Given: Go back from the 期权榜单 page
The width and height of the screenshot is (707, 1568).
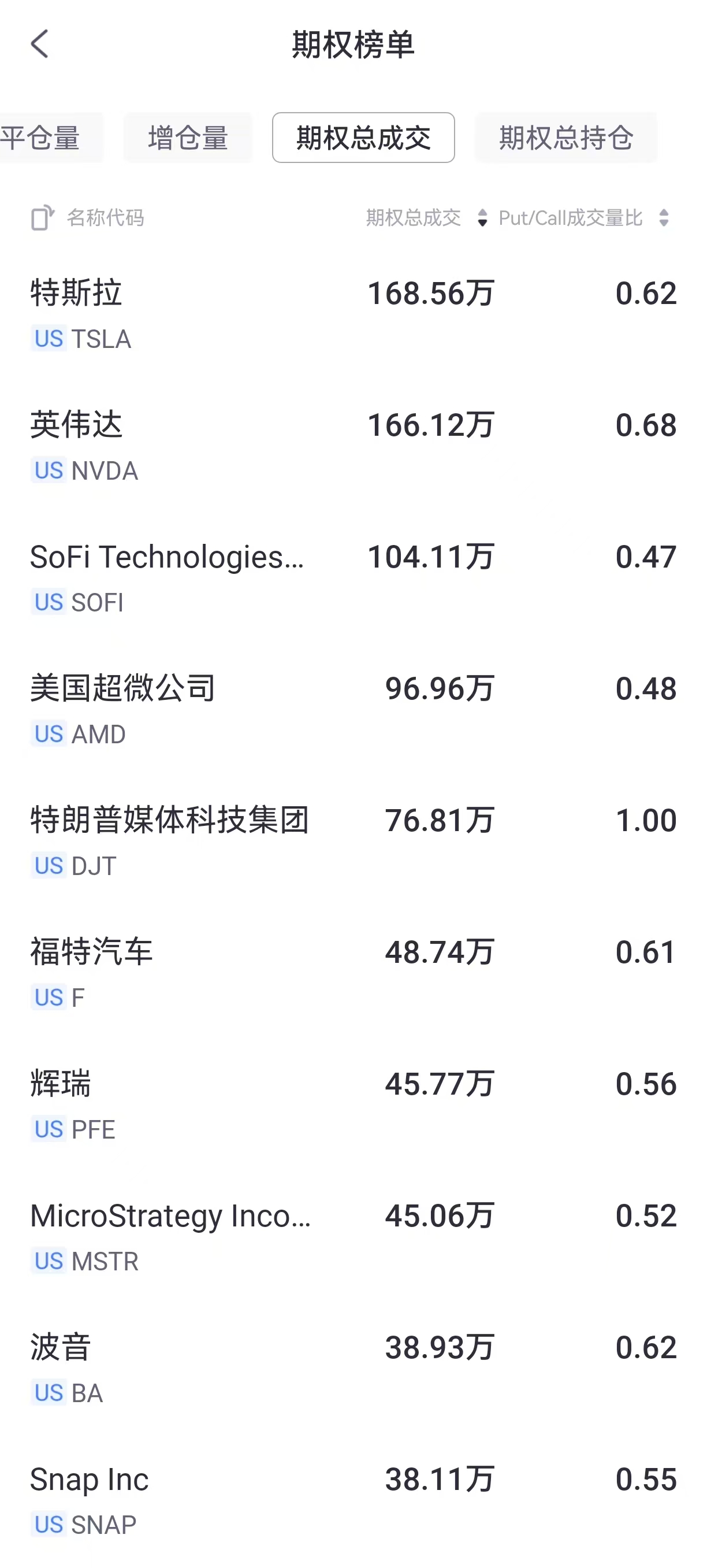Looking at the screenshot, I should (x=39, y=44).
